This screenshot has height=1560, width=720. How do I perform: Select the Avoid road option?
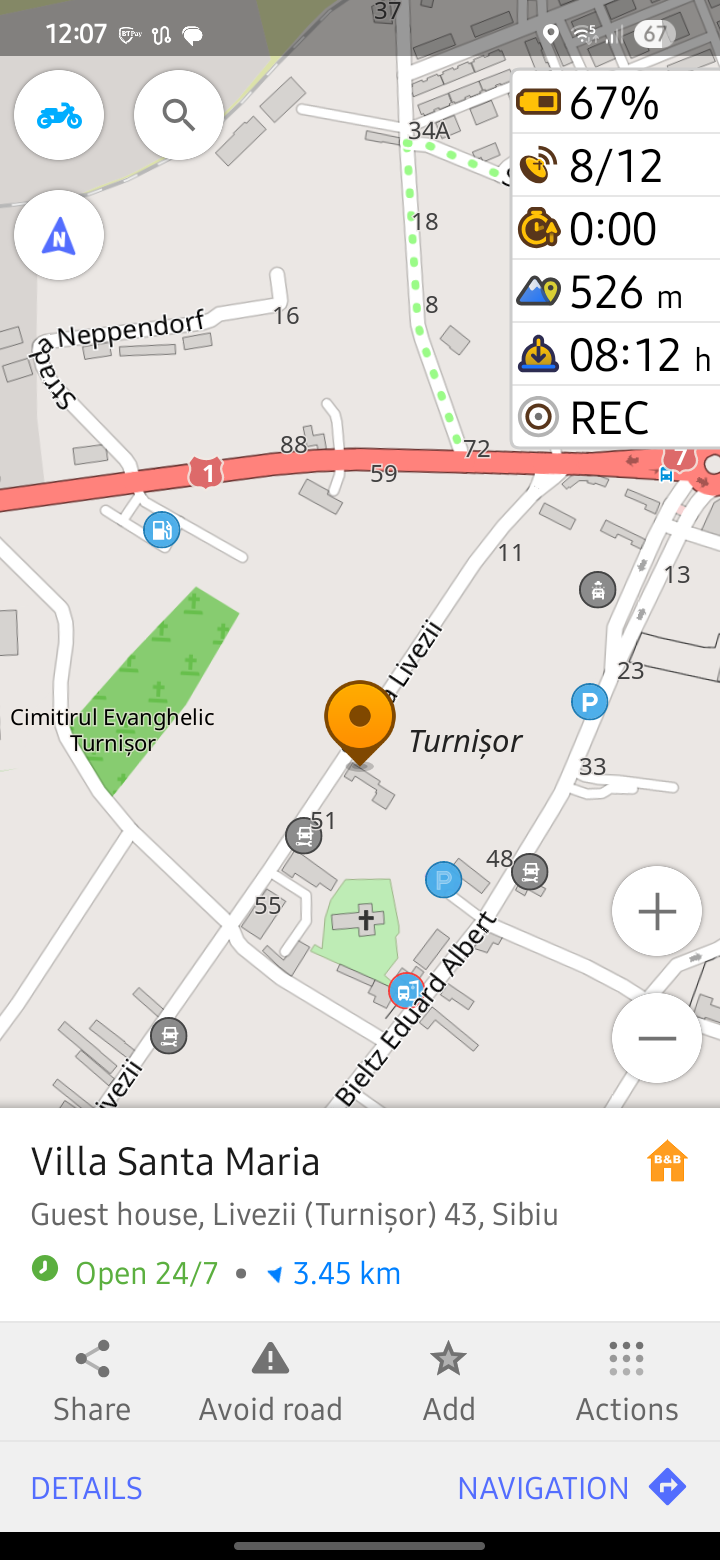[270, 1383]
